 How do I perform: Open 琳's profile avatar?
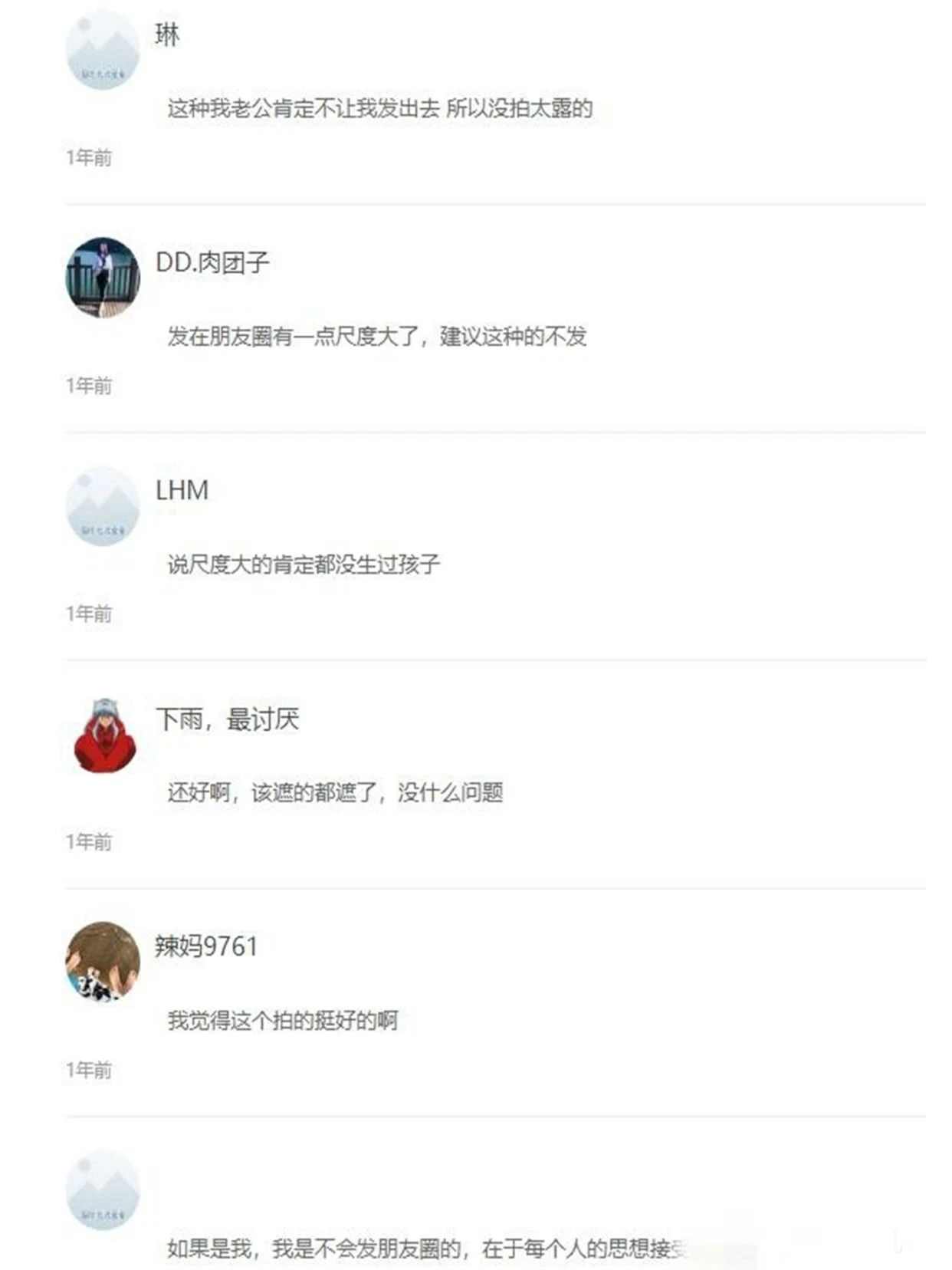103,51
